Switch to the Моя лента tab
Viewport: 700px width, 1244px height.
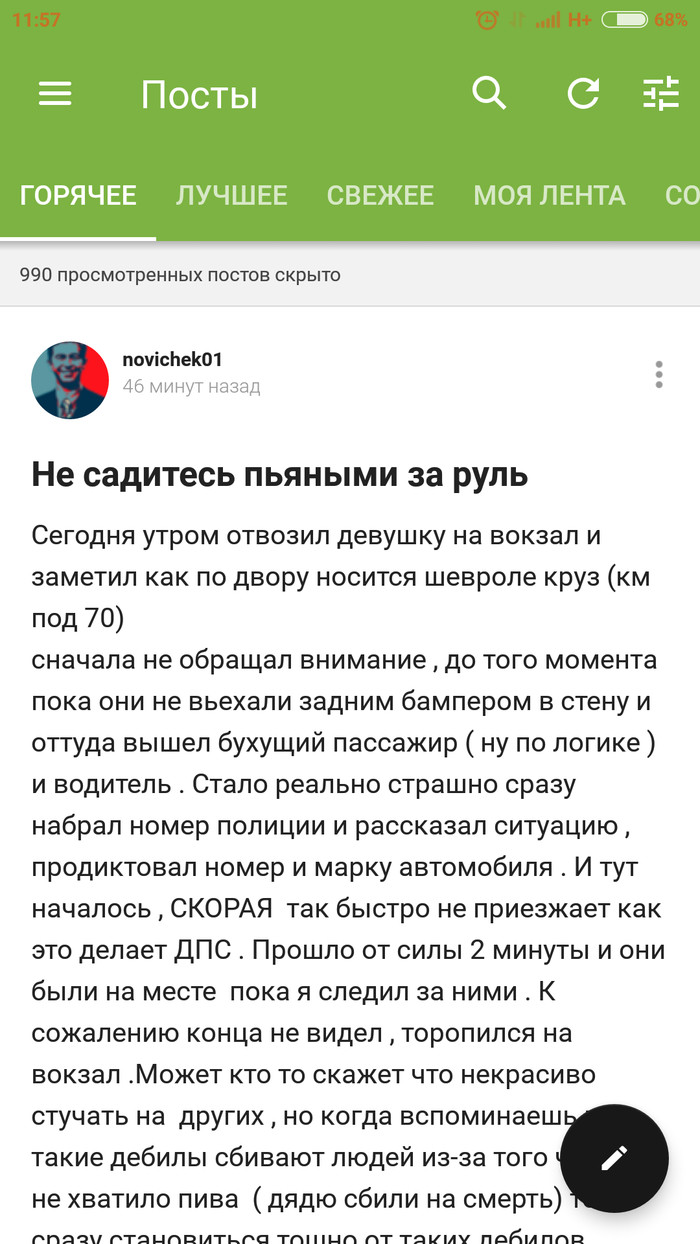[x=549, y=195]
